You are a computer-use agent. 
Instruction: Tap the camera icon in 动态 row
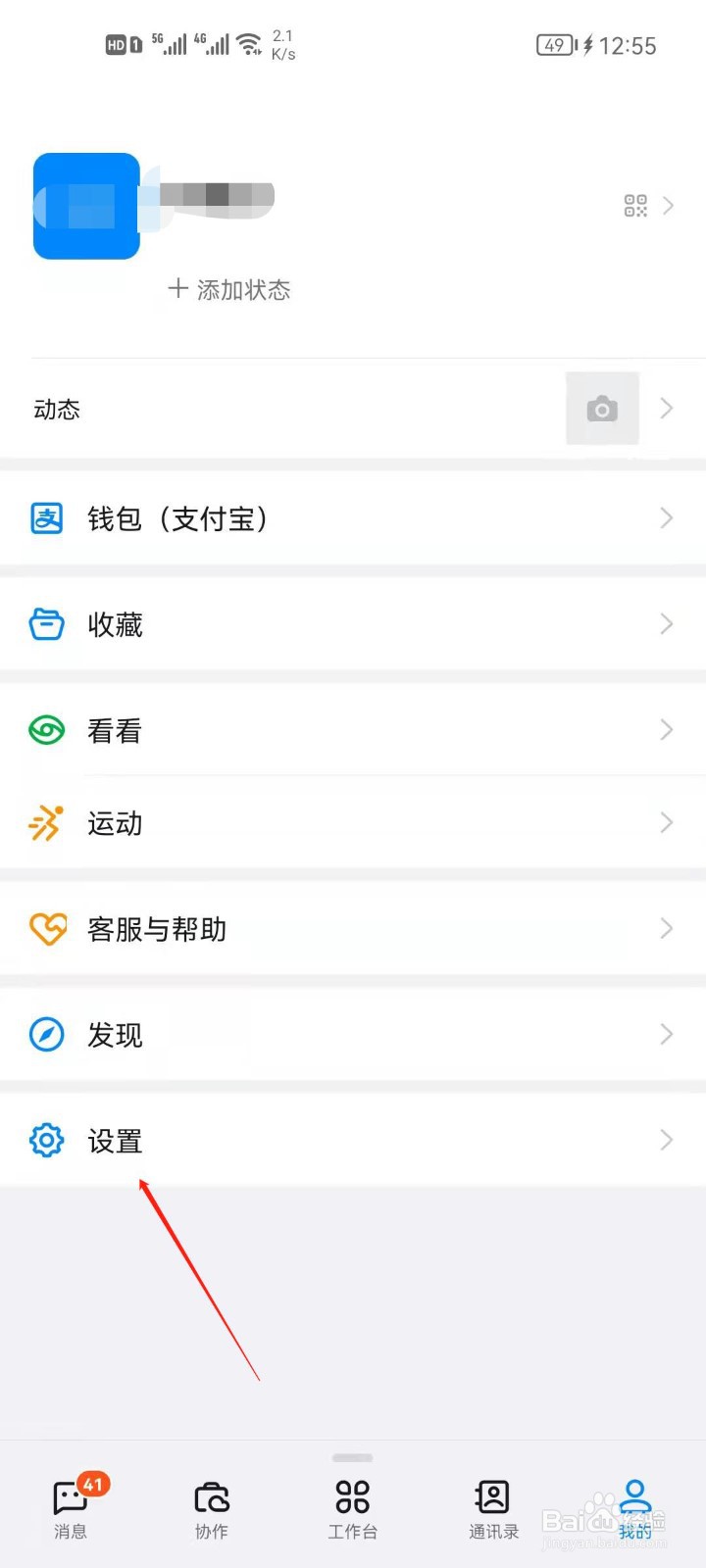pos(602,409)
